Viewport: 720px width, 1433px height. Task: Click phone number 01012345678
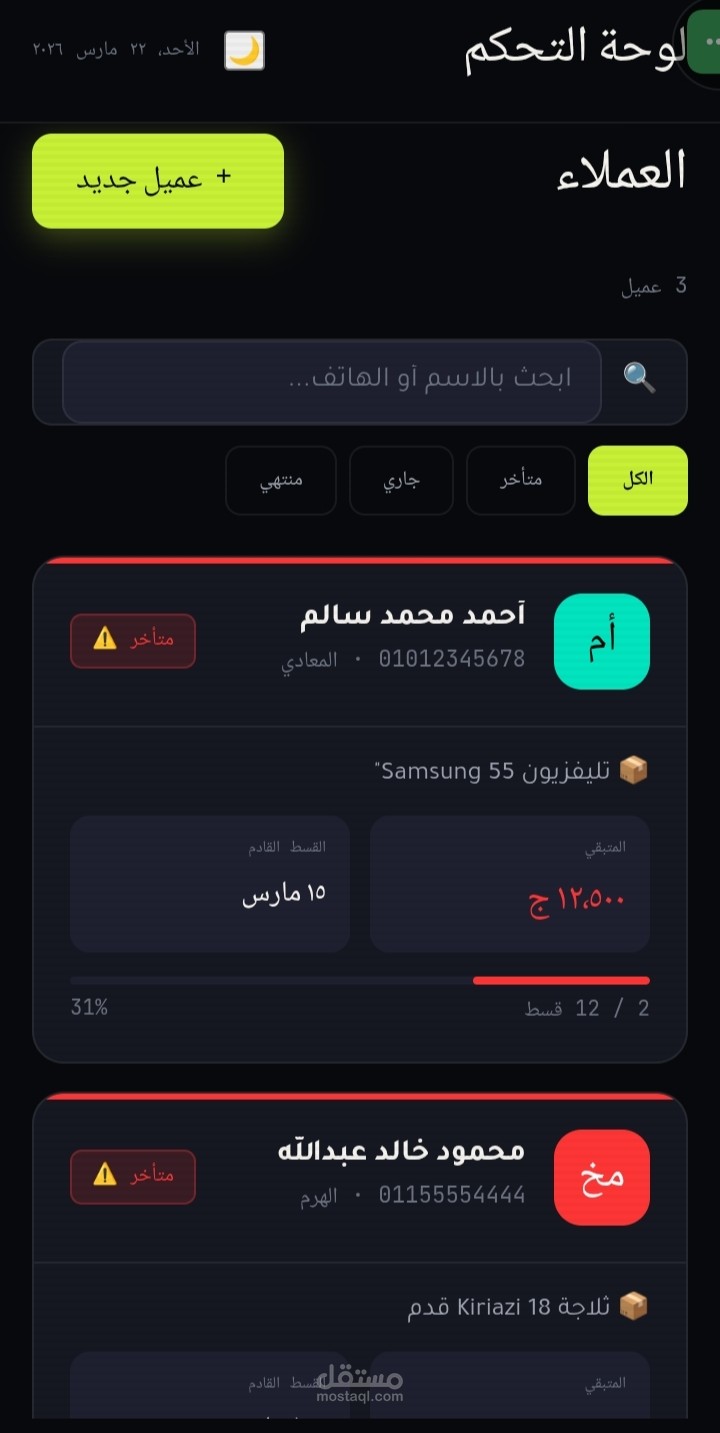451,659
